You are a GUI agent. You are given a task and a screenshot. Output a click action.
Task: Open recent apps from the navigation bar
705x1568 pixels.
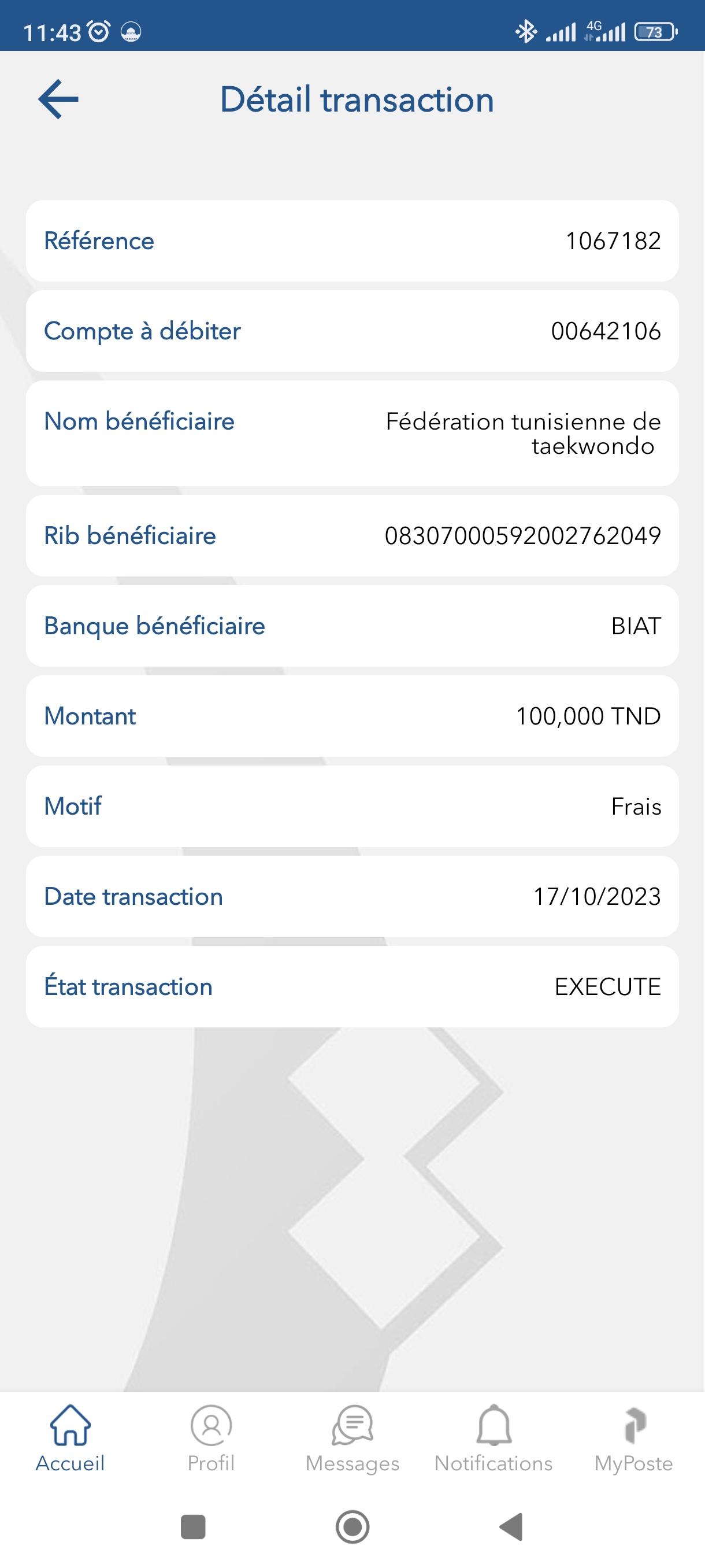click(194, 1526)
